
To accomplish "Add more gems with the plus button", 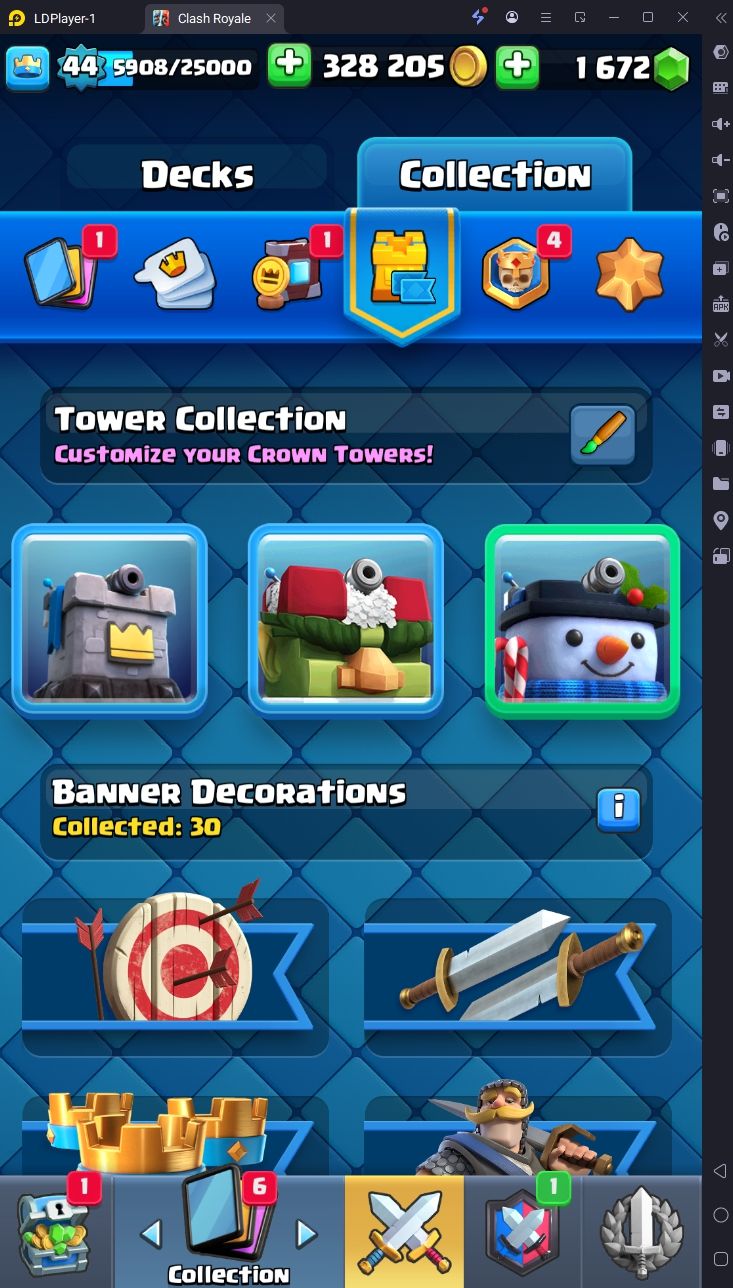I will [x=517, y=66].
